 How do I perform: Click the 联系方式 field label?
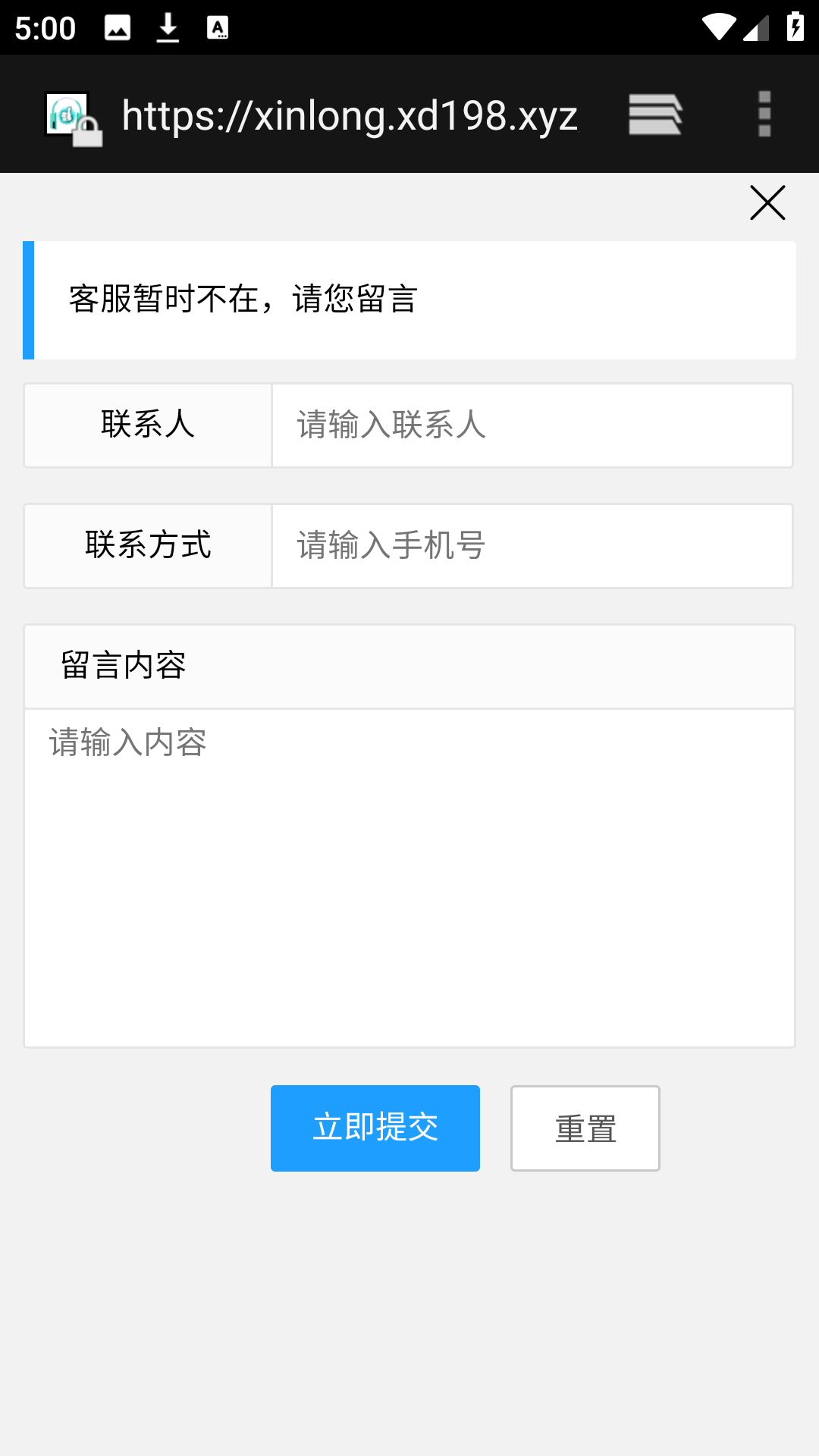click(x=149, y=545)
